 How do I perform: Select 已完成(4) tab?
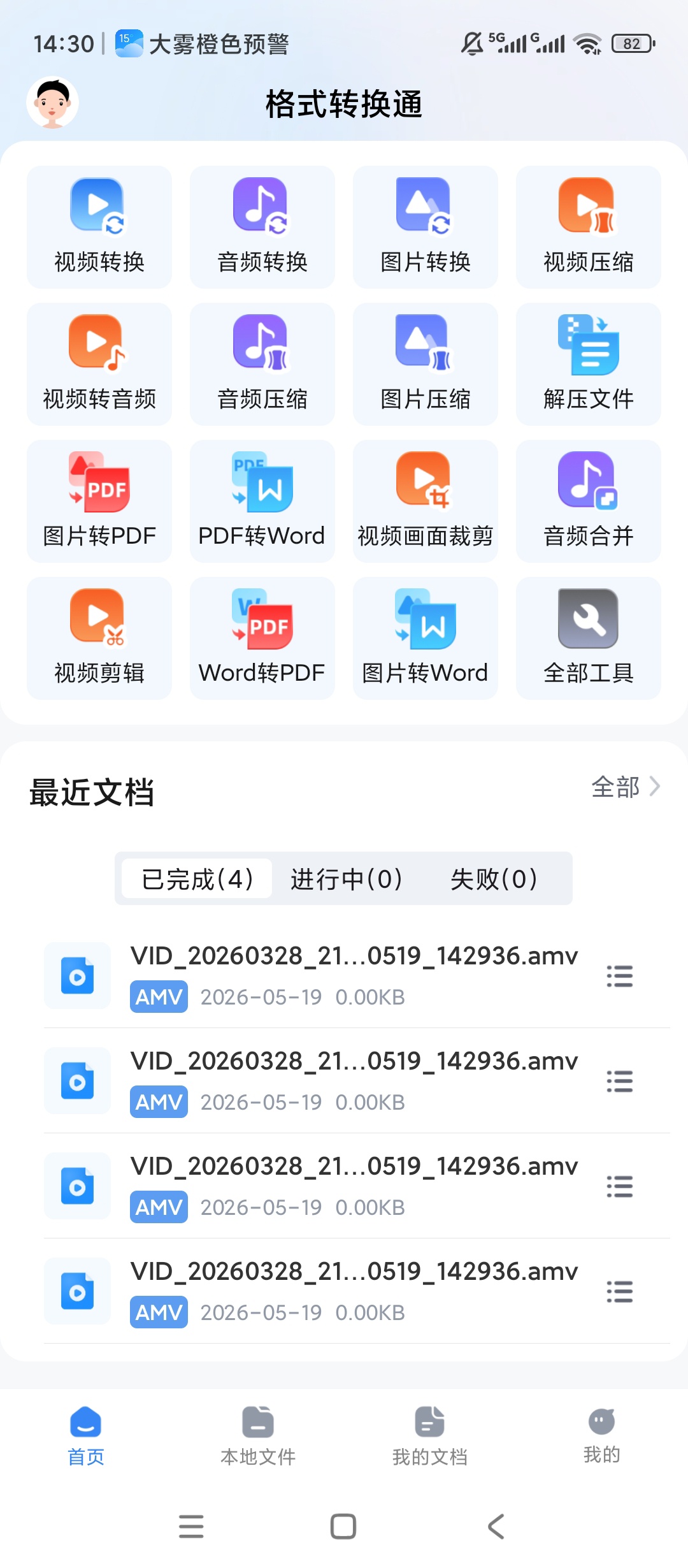click(x=197, y=879)
